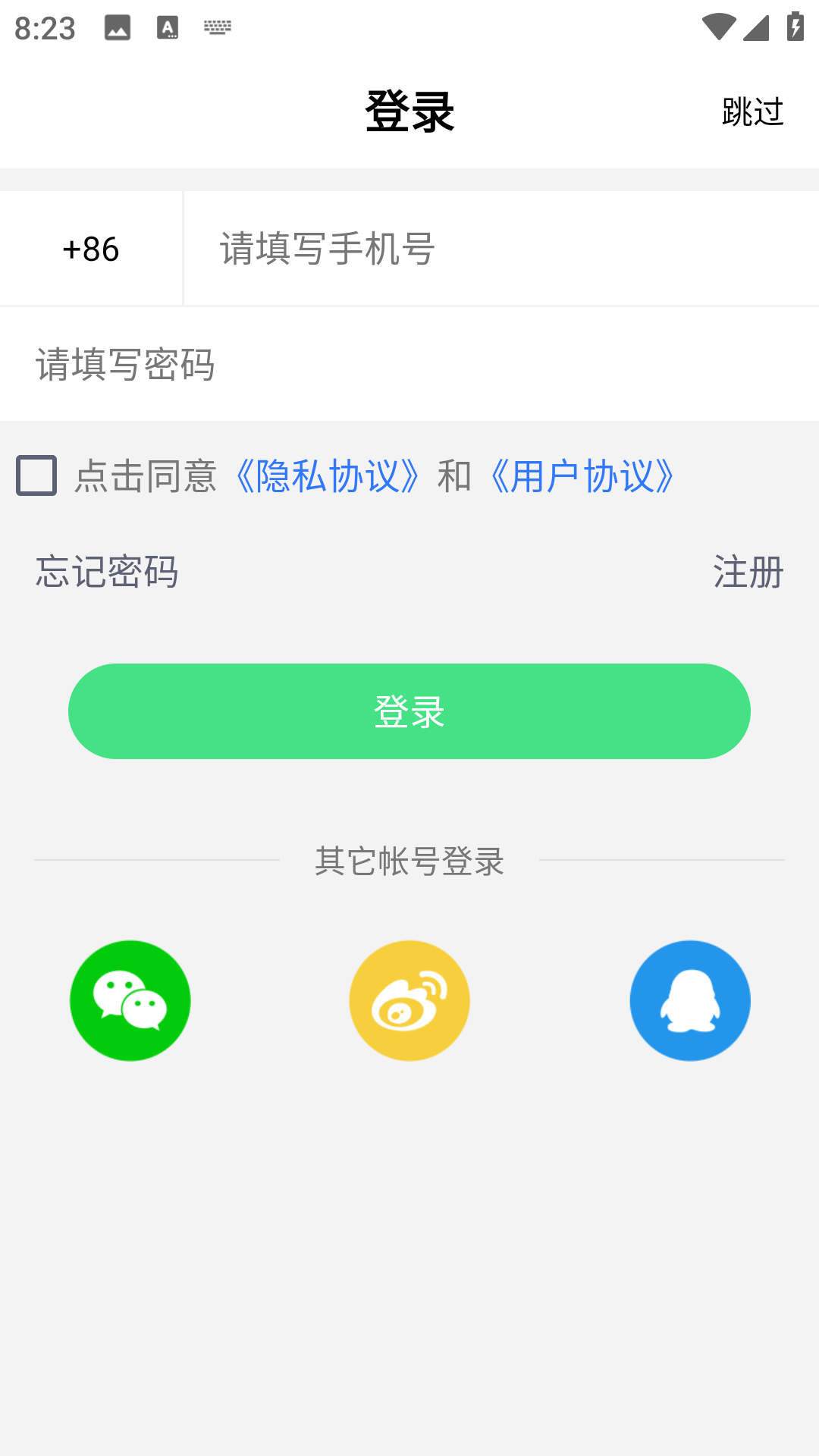Log in with Weibo
Screen dimensions: 819x1456
pyautogui.click(x=409, y=1000)
